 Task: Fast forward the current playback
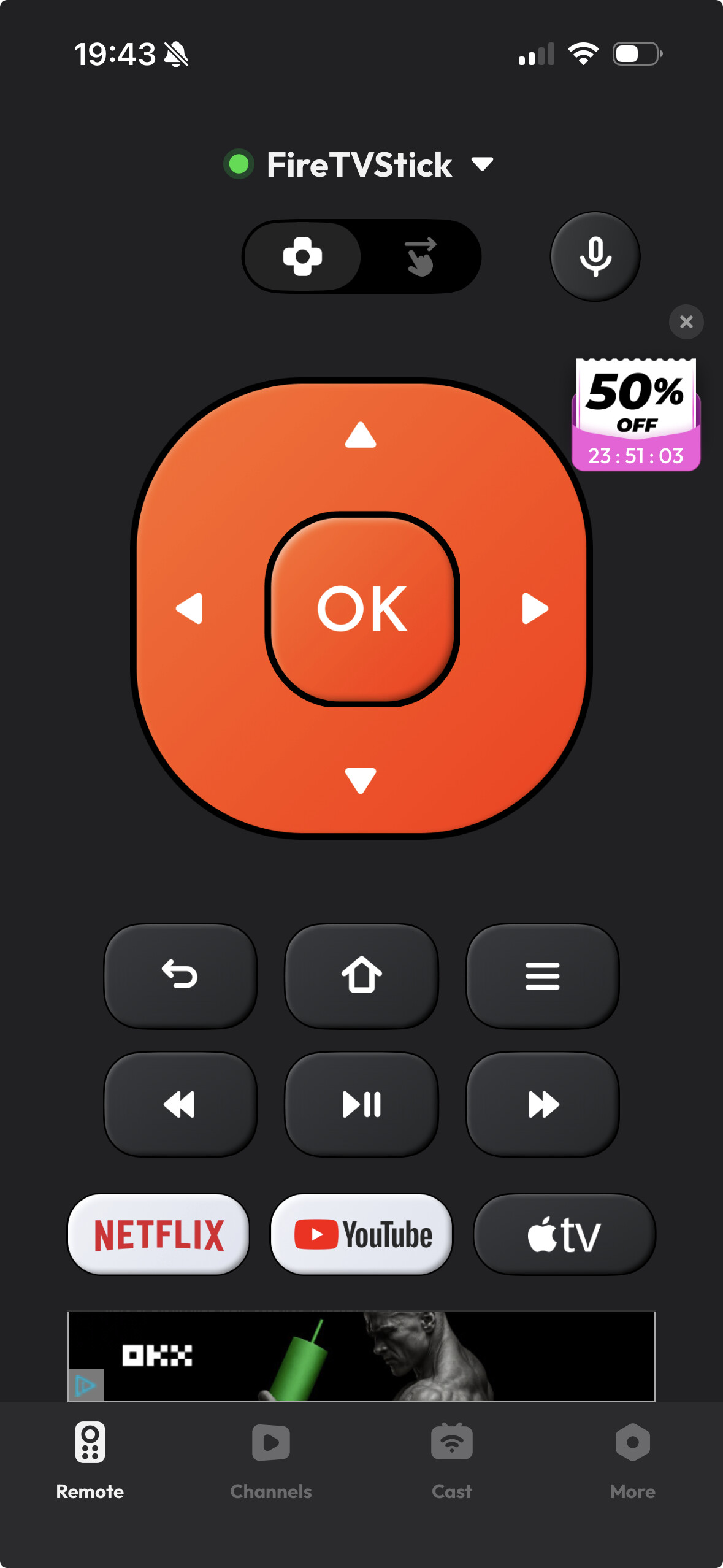[543, 1104]
